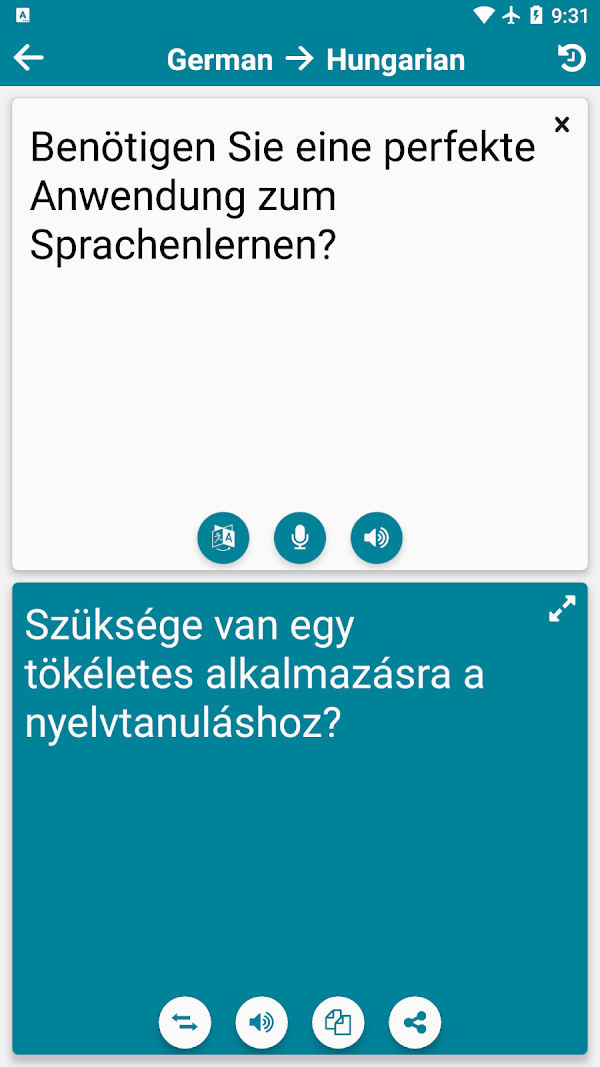Change the German → Hungarian language pair
The image size is (600, 1067).
click(x=315, y=59)
